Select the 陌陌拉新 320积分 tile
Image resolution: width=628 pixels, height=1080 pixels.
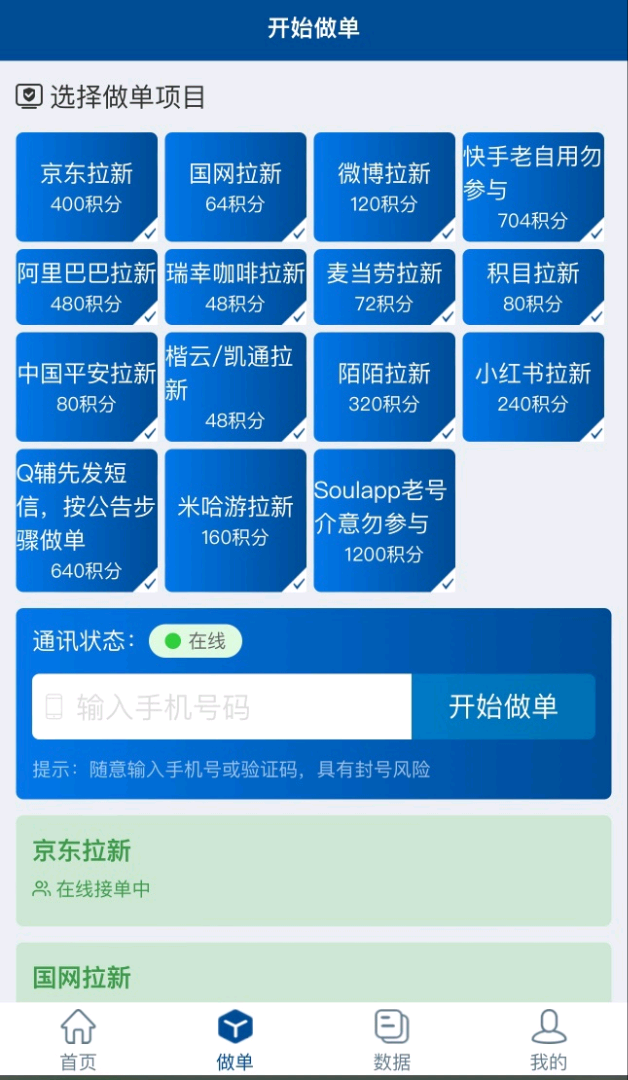384,387
